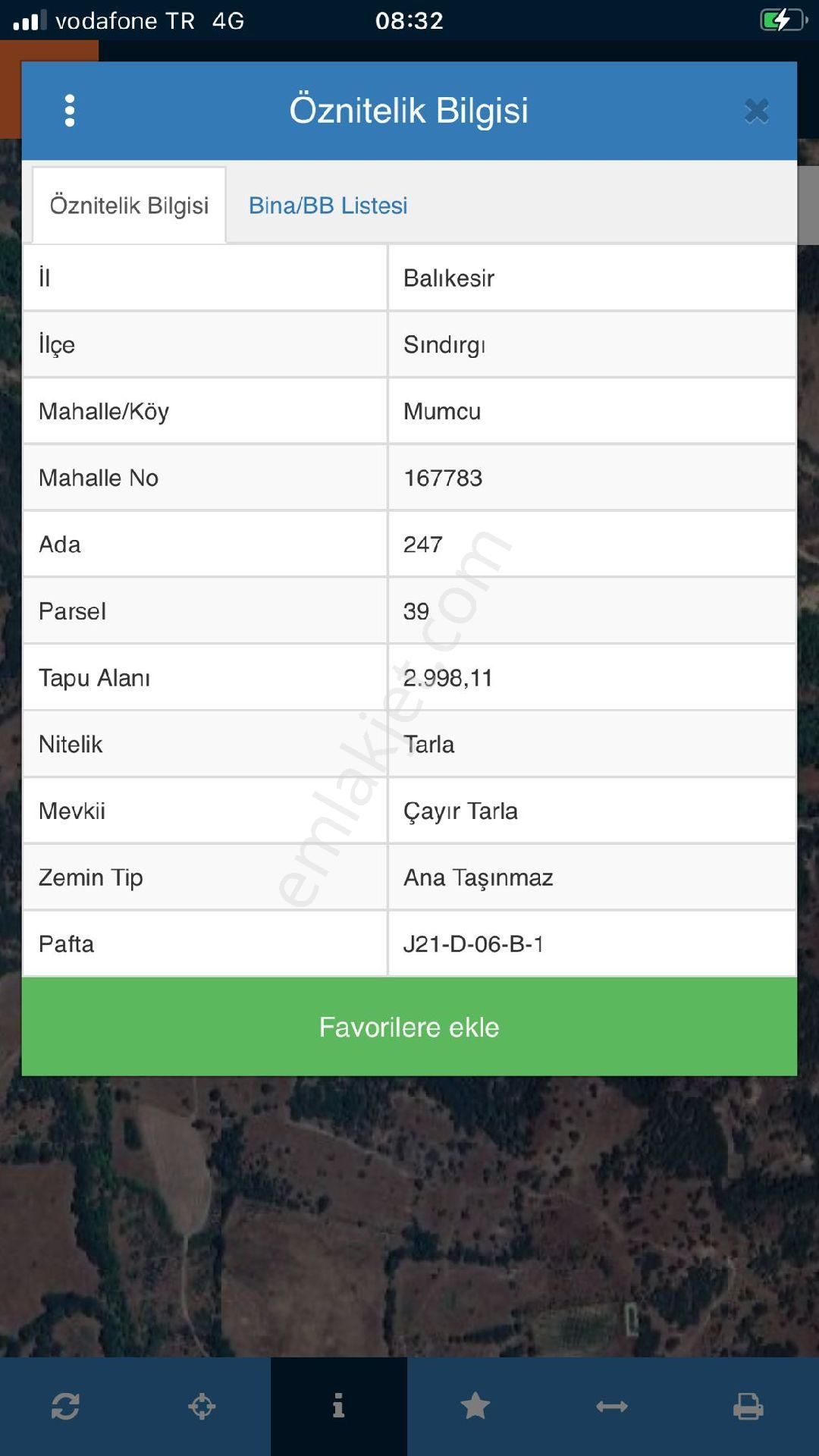The image size is (819, 1456).
Task: Select the Öznitelik Bilgisi tab
Action: [x=129, y=206]
